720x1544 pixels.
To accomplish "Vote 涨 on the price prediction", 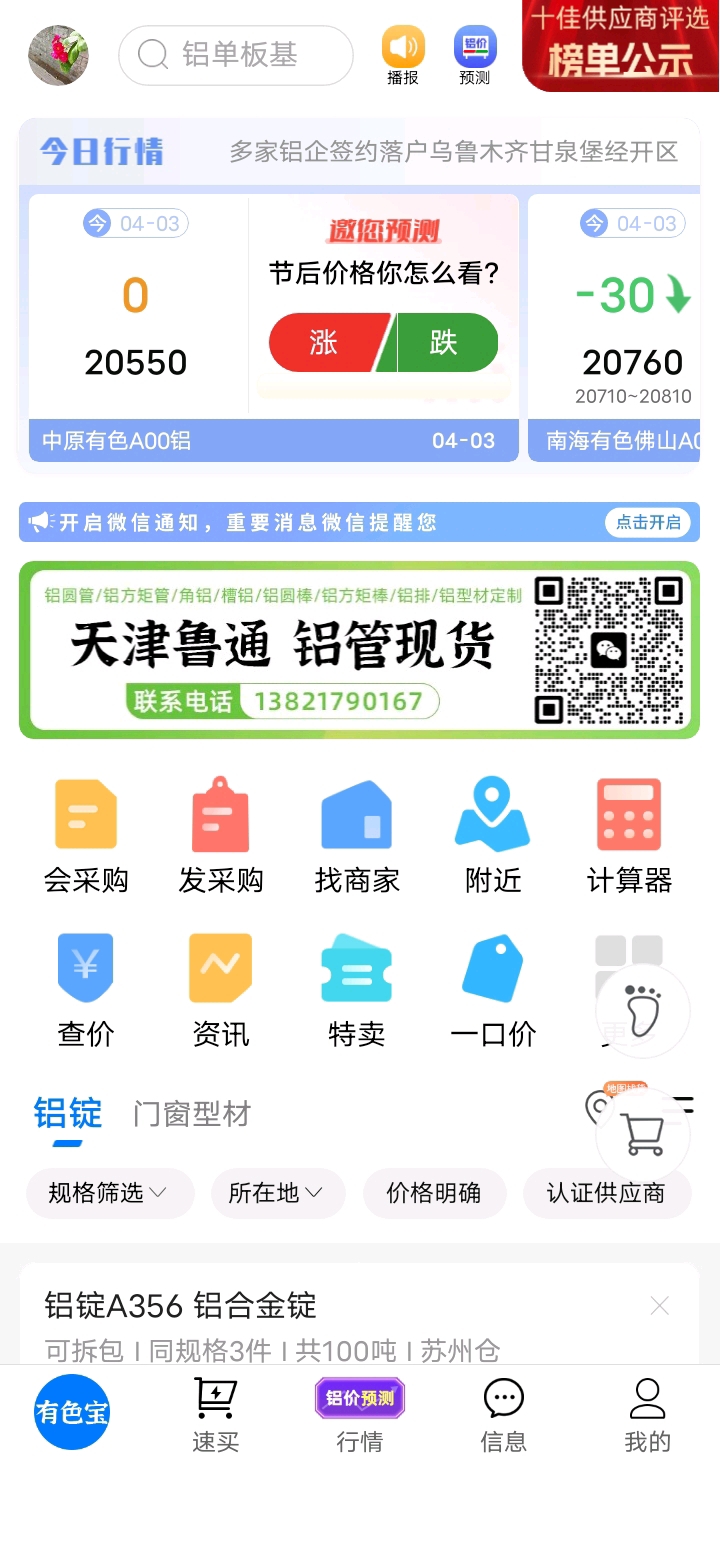I will point(327,343).
